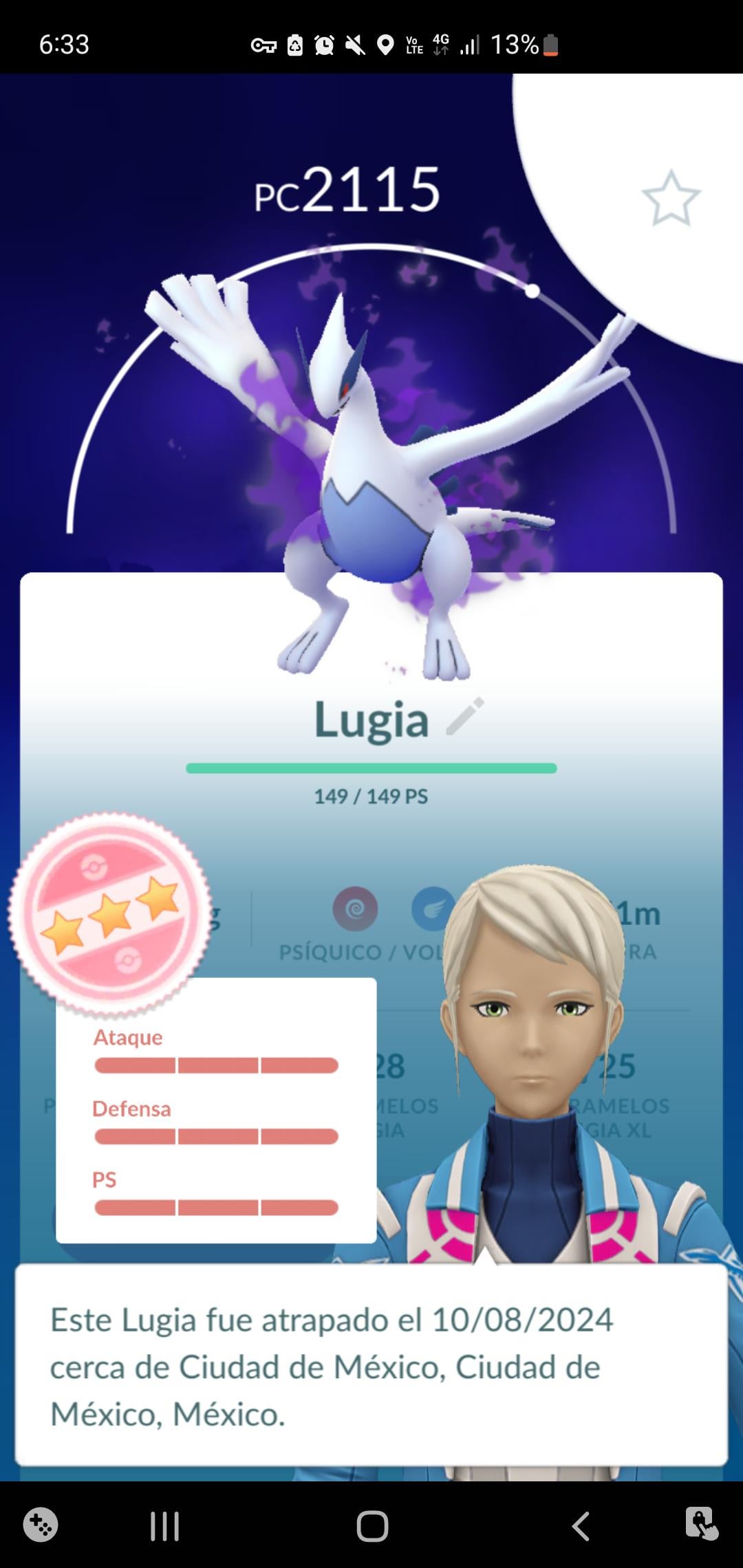Go back with the system back button

click(581, 1525)
